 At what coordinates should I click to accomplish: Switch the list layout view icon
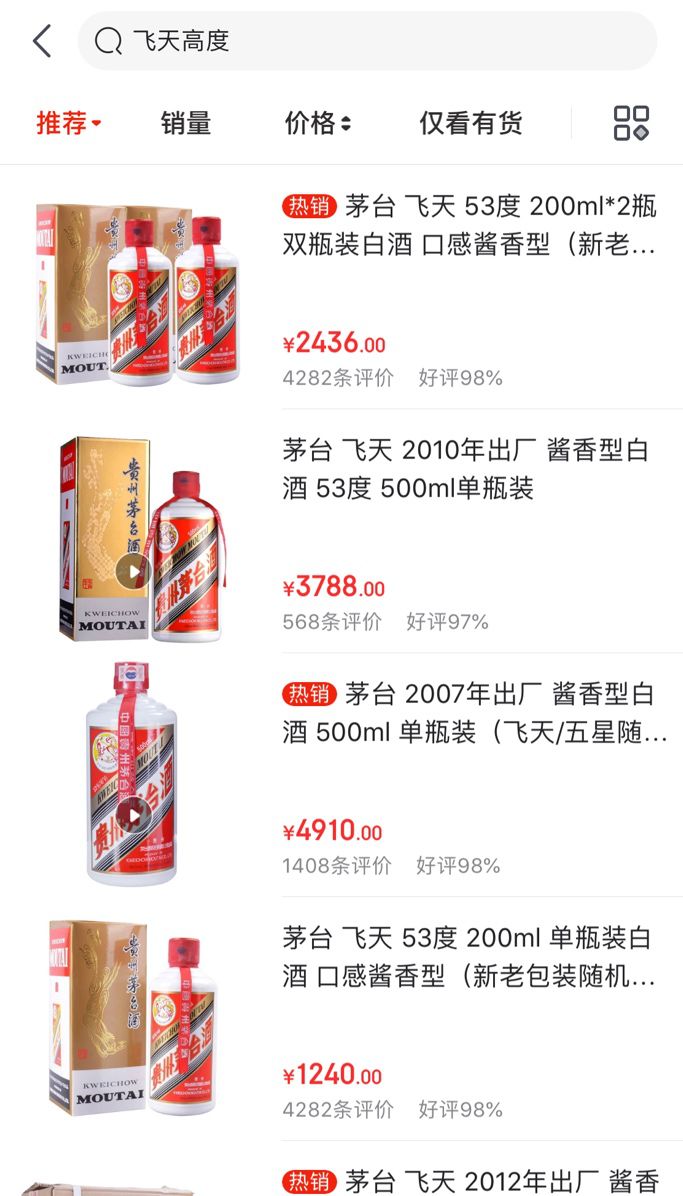point(631,123)
